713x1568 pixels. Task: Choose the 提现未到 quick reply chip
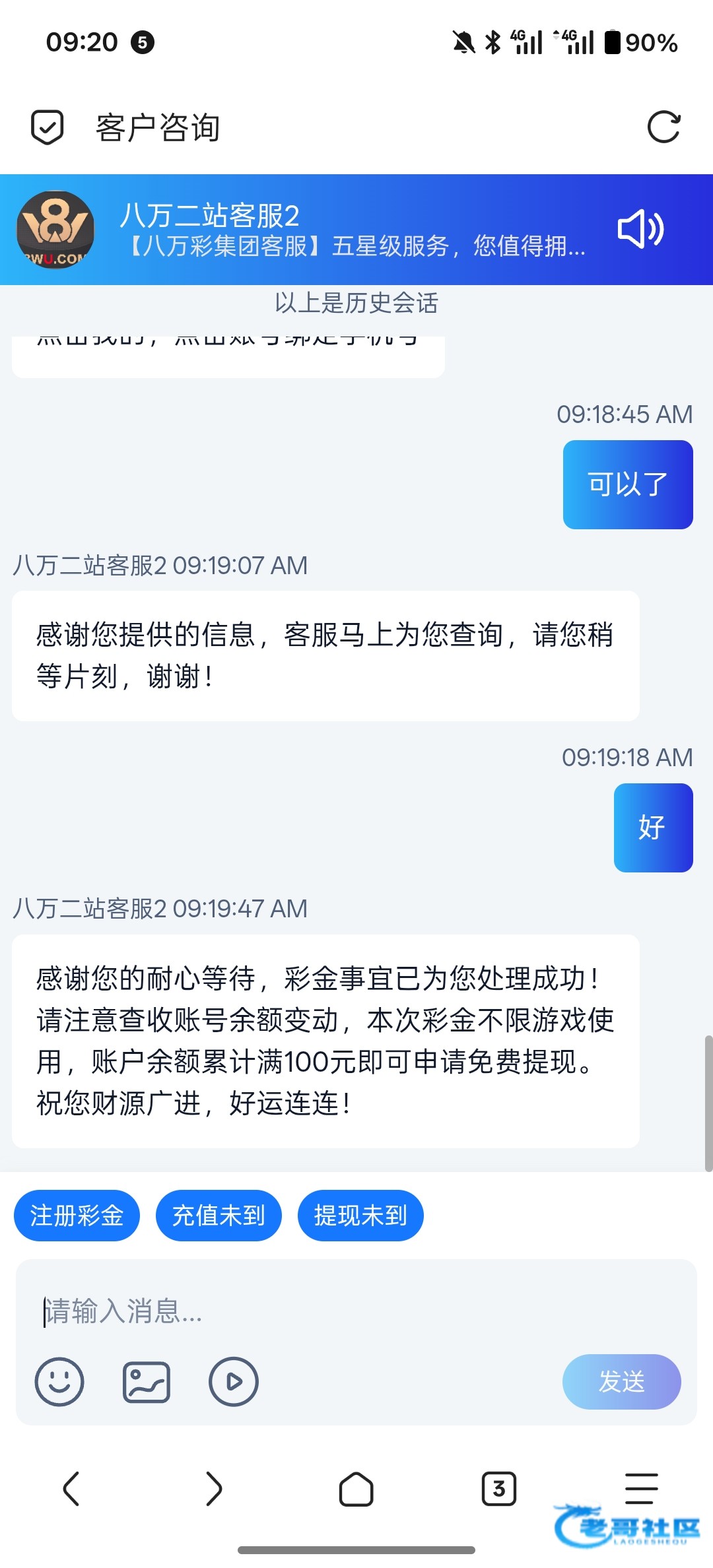click(x=360, y=1216)
